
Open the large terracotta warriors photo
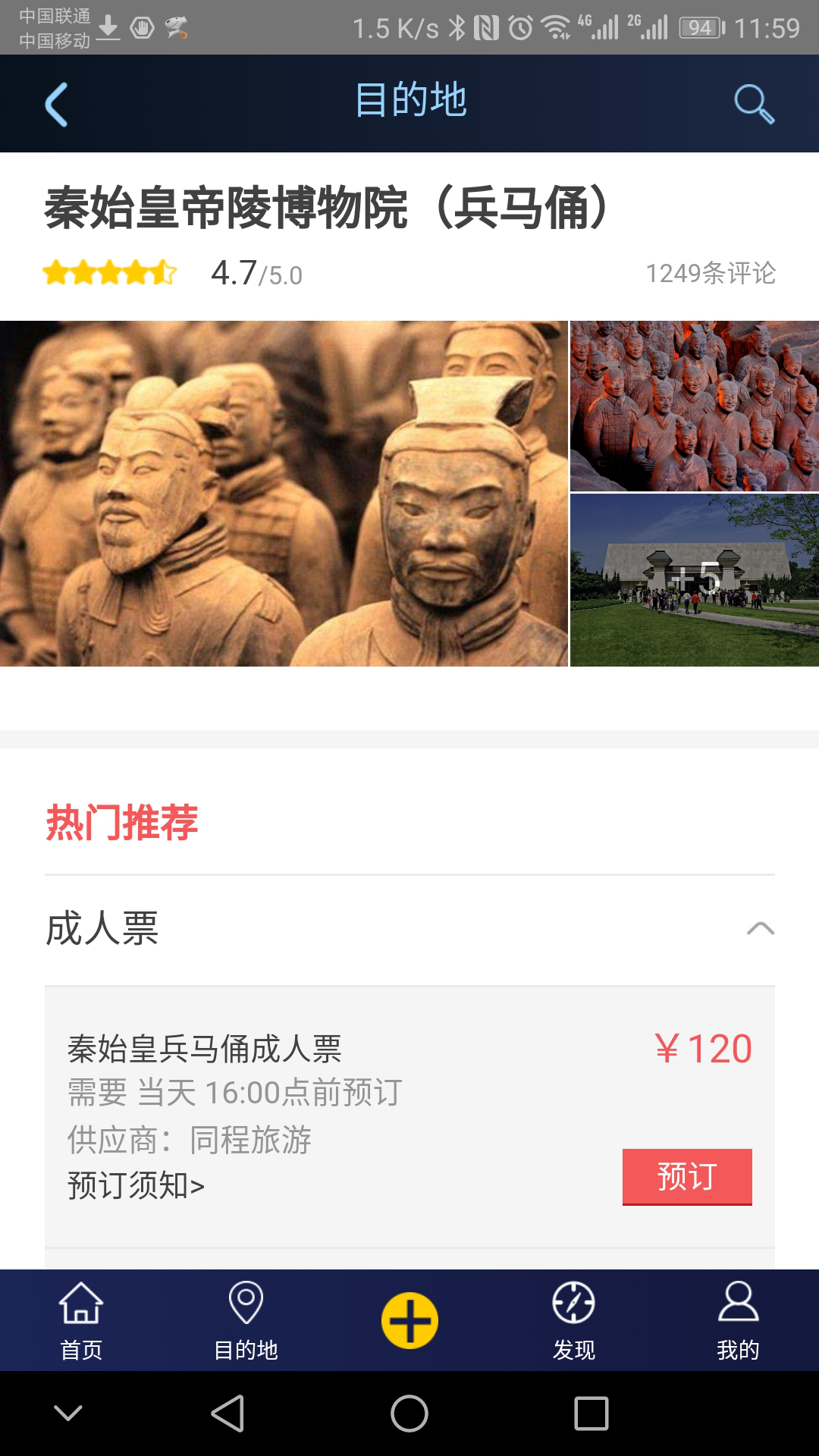point(284,494)
